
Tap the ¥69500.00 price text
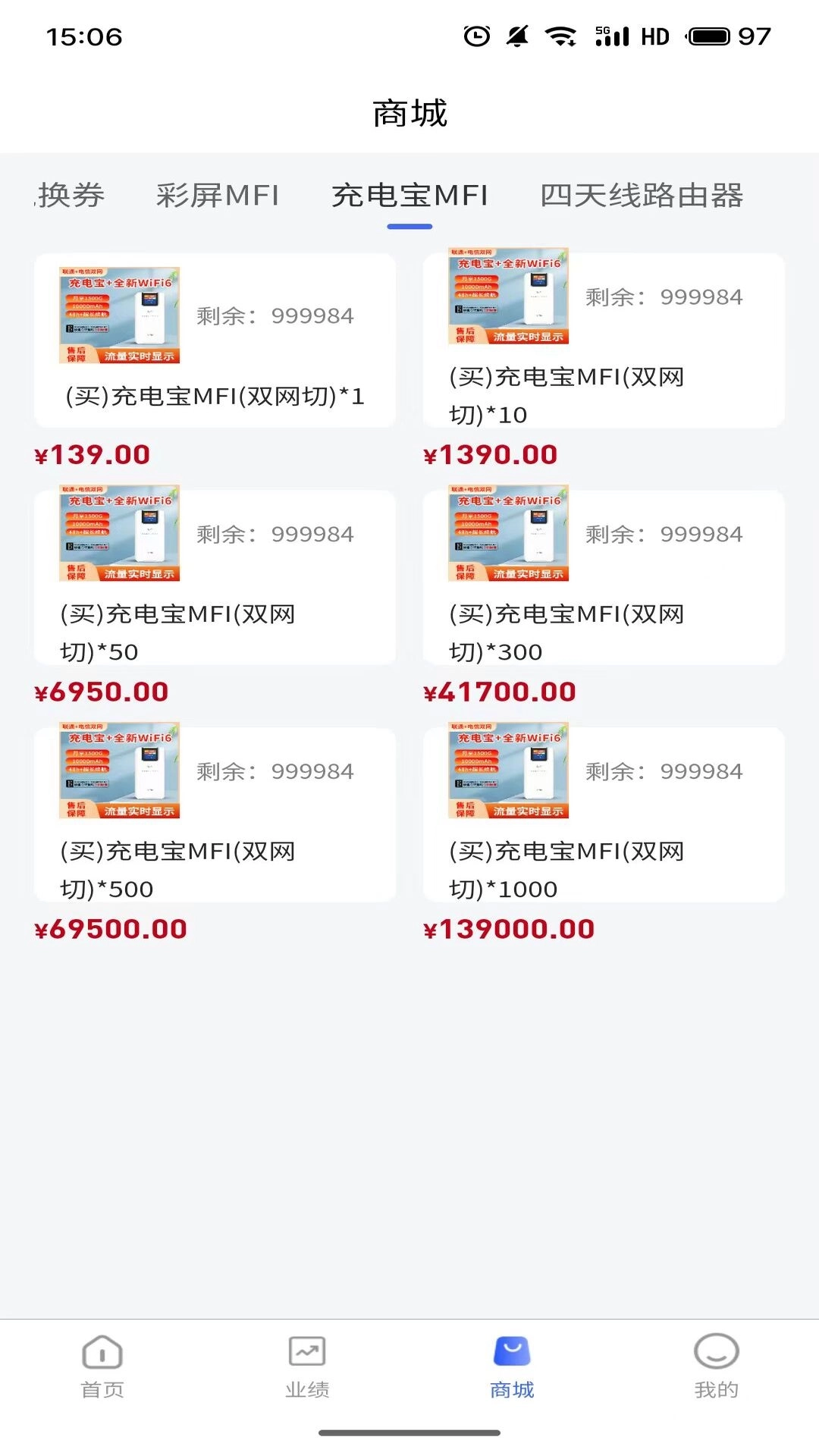(x=111, y=927)
